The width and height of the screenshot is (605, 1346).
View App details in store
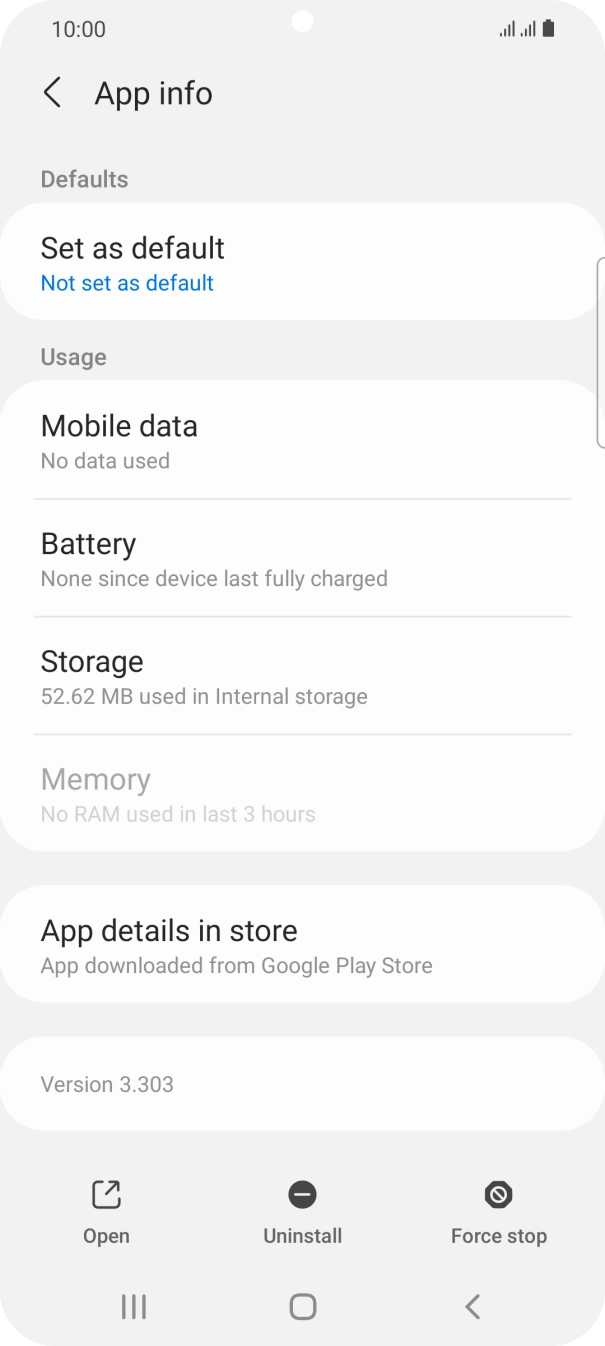tap(300, 945)
